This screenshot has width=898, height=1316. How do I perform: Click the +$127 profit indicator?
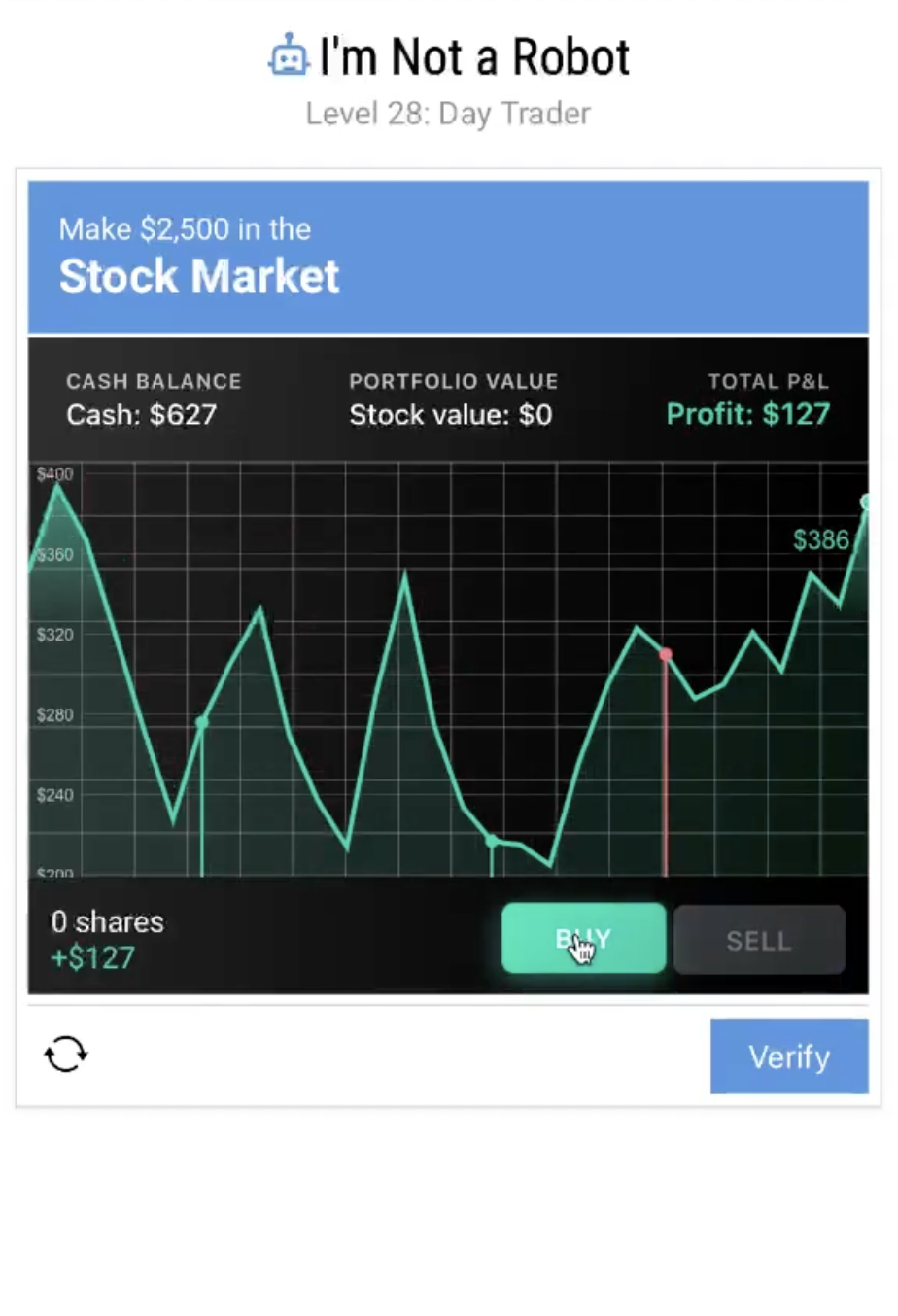point(92,958)
